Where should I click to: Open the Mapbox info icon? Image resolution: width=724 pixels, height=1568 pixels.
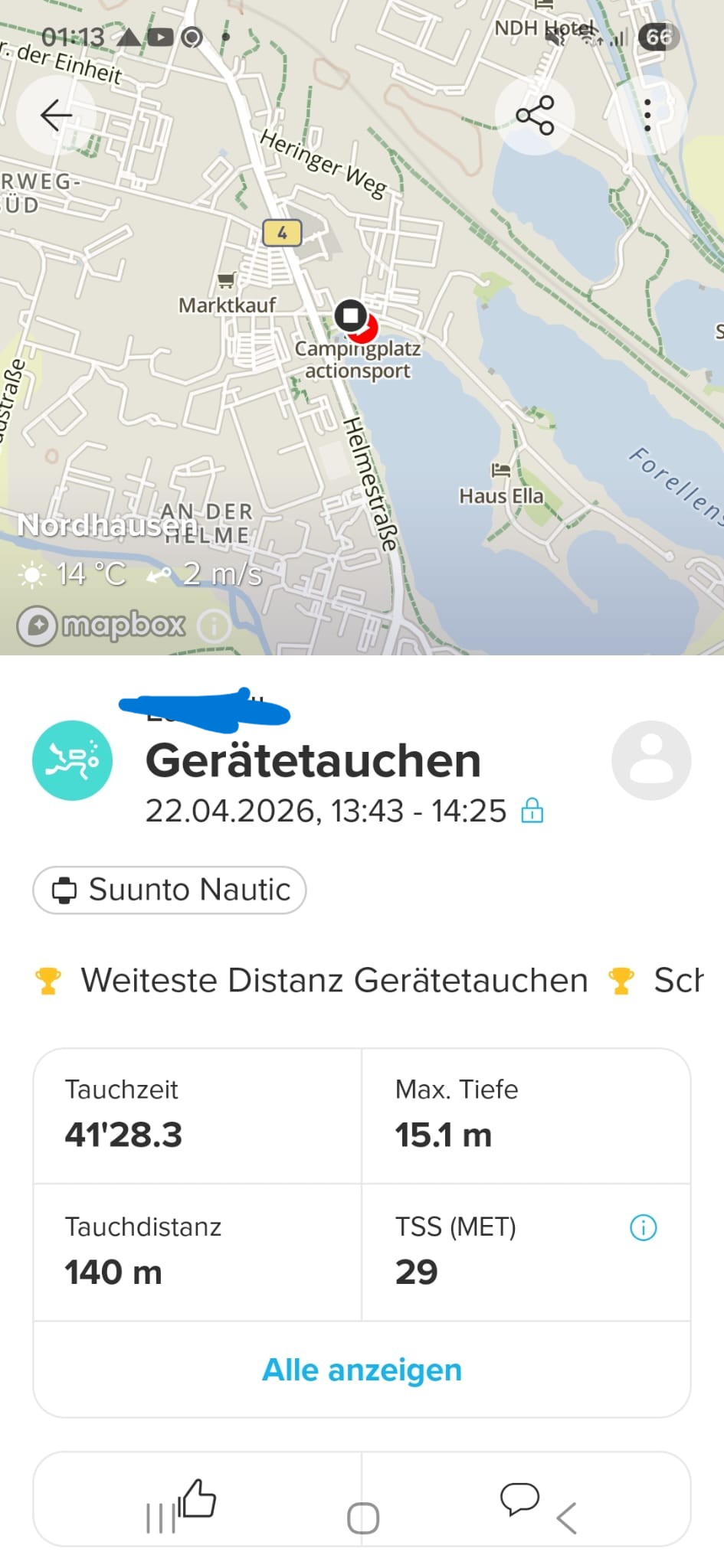click(214, 626)
